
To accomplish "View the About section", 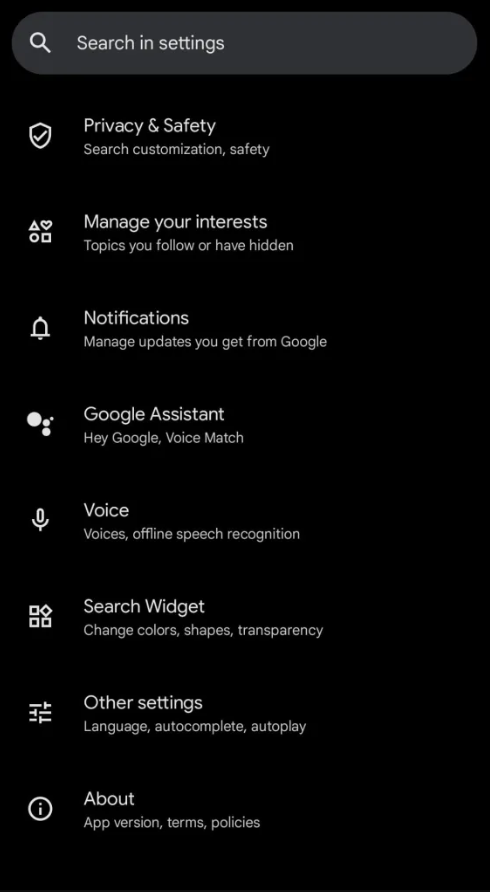I will 245,810.
